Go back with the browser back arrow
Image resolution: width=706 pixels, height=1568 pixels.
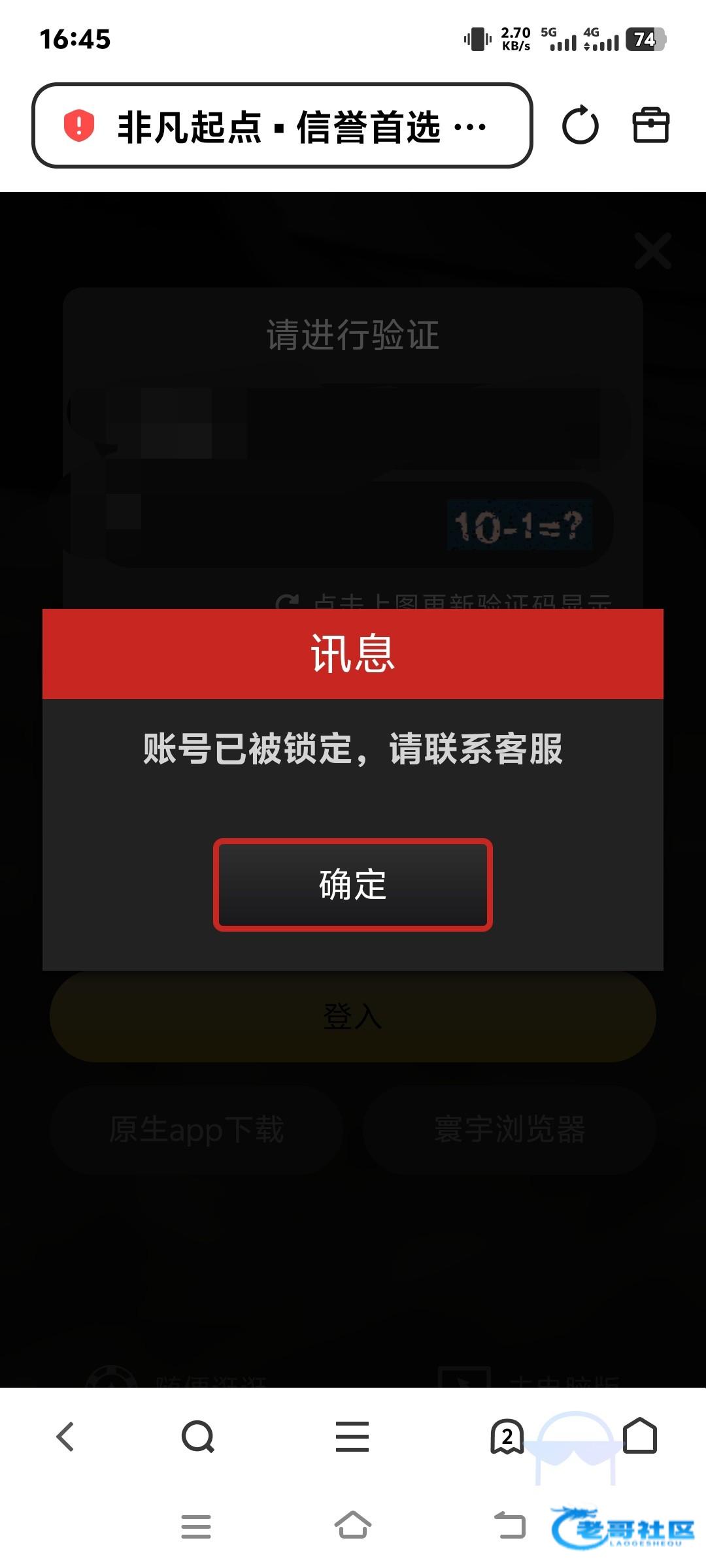65,1437
